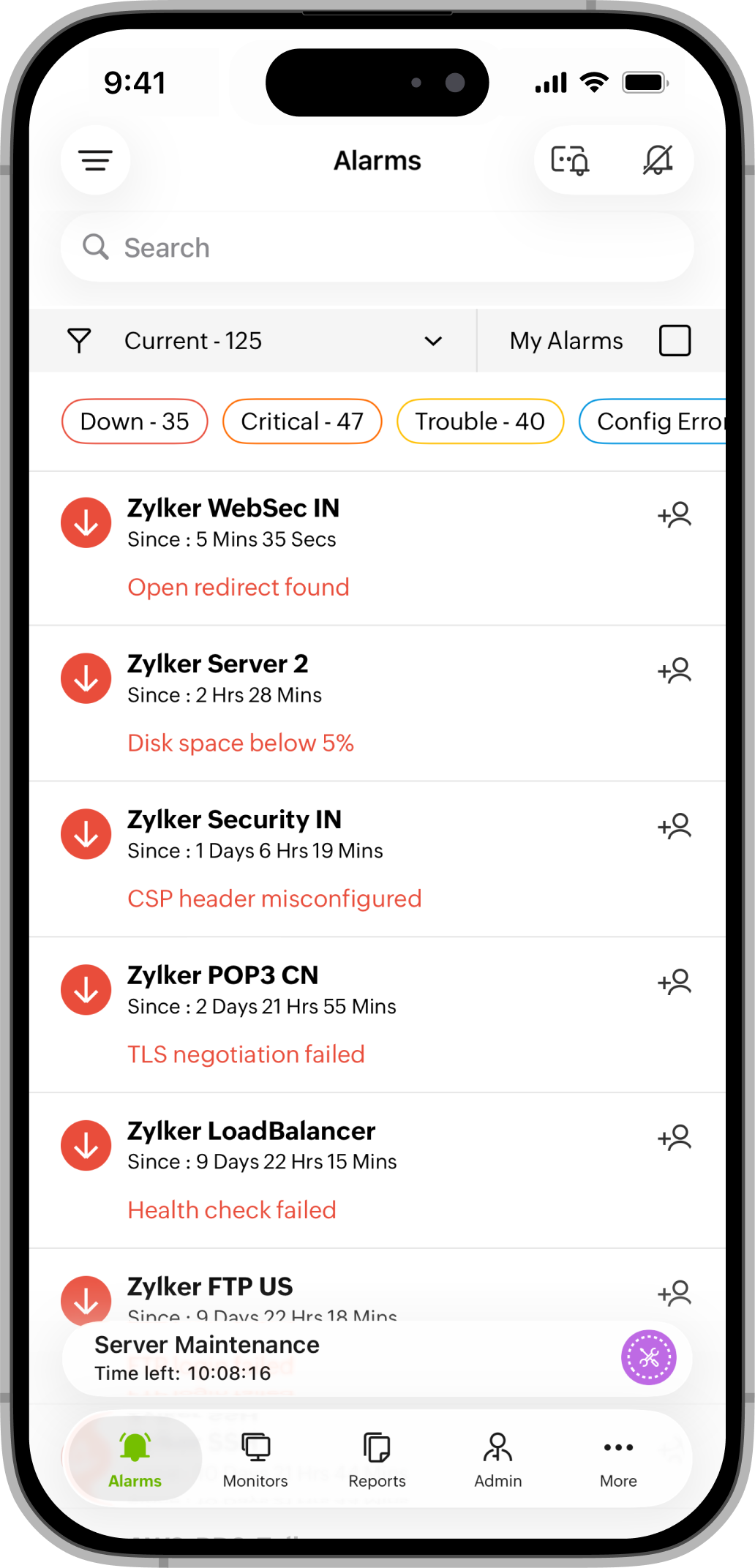Open the device alert settings icon
Viewport: 755px width, 1568px height.
click(570, 160)
